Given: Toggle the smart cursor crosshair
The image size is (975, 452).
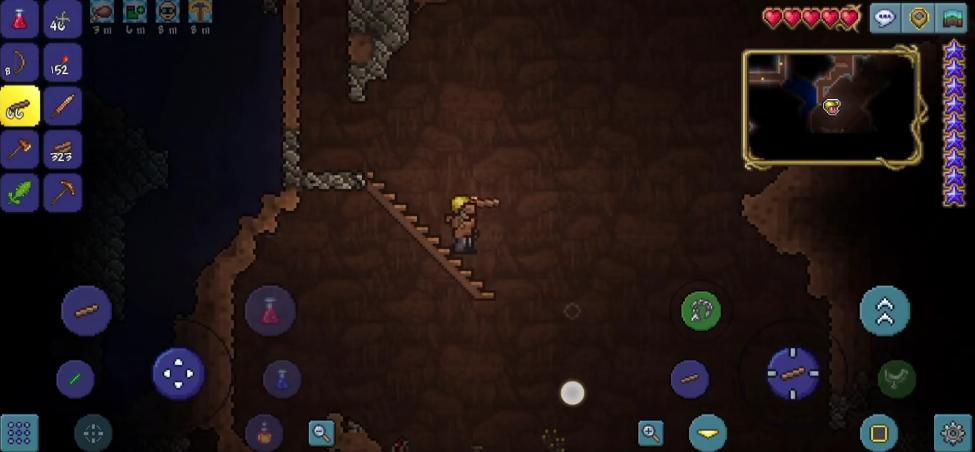Looking at the screenshot, I should (93, 433).
